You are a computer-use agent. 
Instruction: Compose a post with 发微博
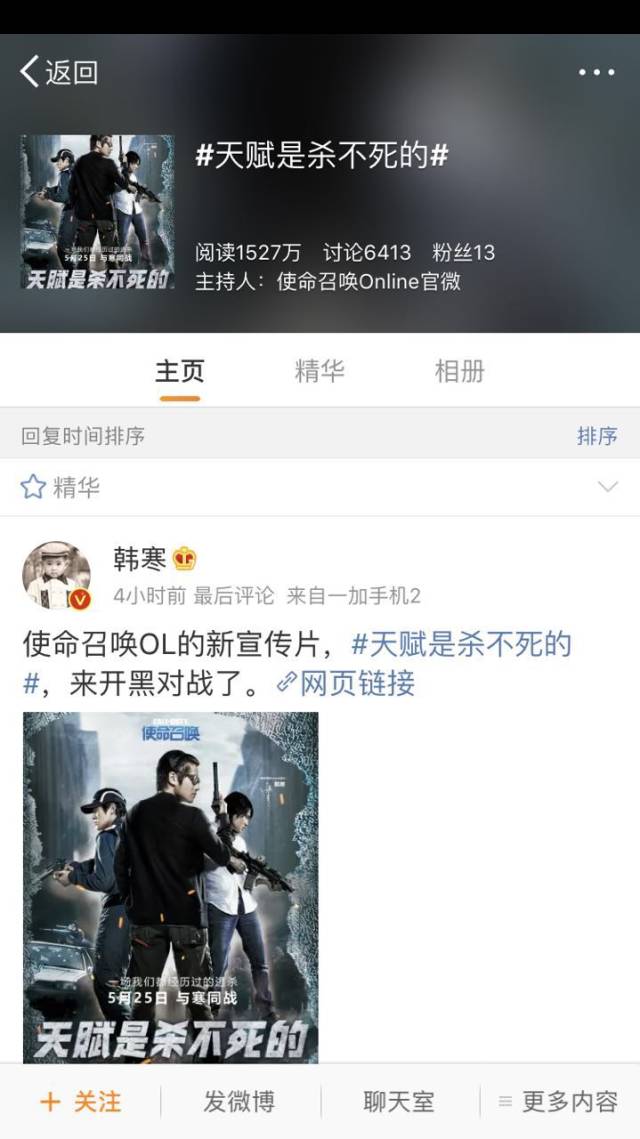(x=239, y=1102)
